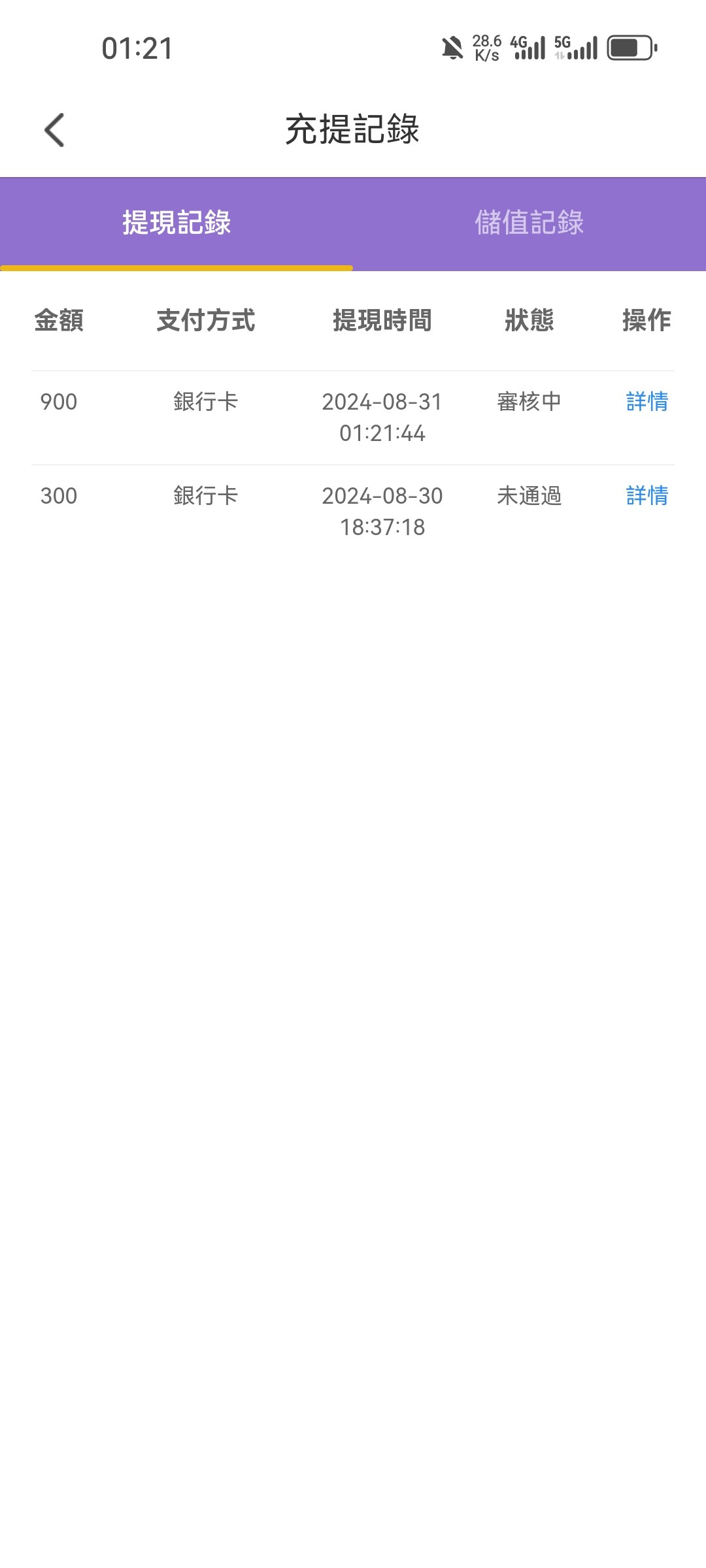Select the 提現記錄 tab
The image size is (706, 1568).
click(x=176, y=223)
